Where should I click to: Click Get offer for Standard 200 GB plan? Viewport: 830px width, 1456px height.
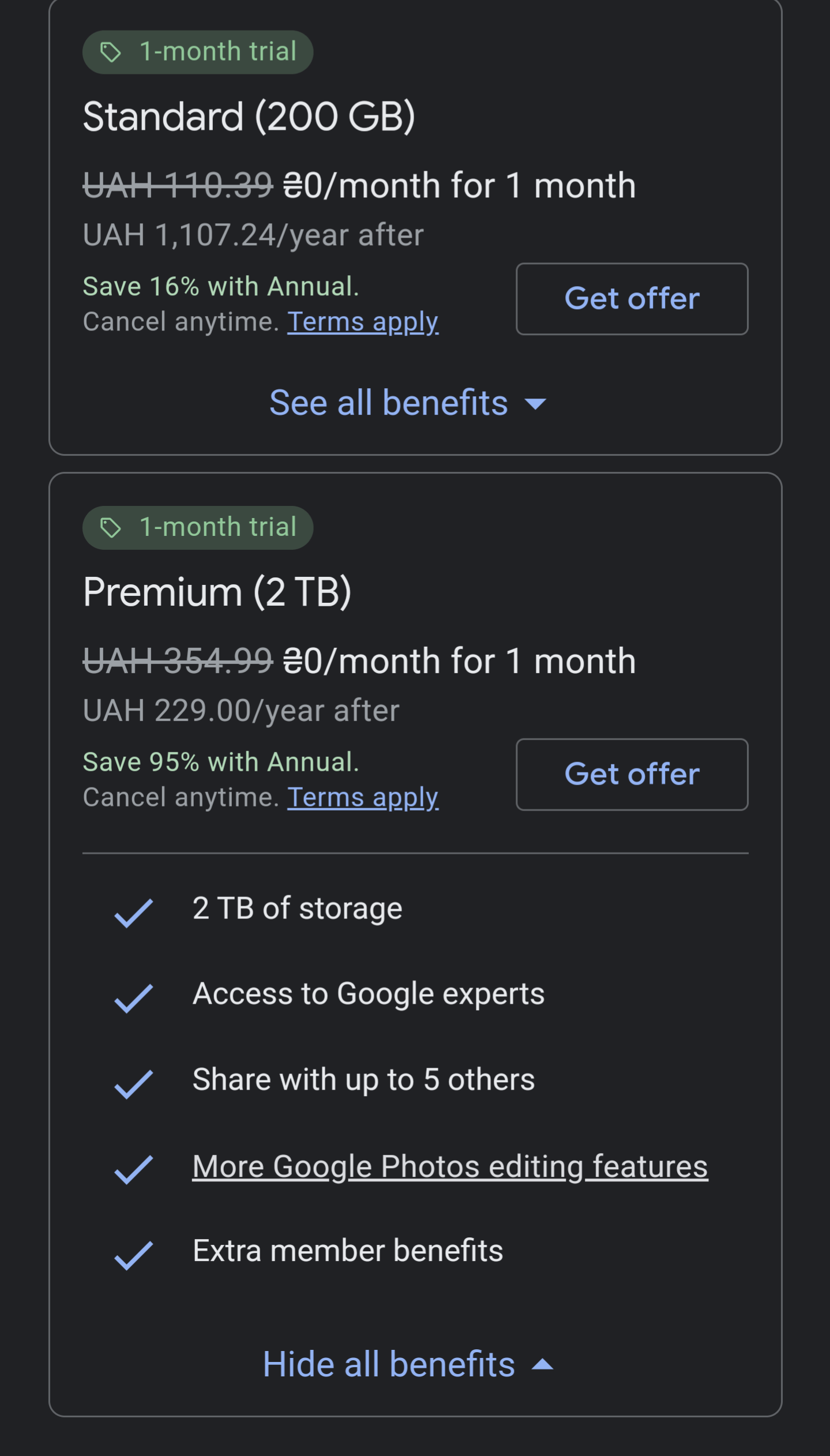coord(632,299)
